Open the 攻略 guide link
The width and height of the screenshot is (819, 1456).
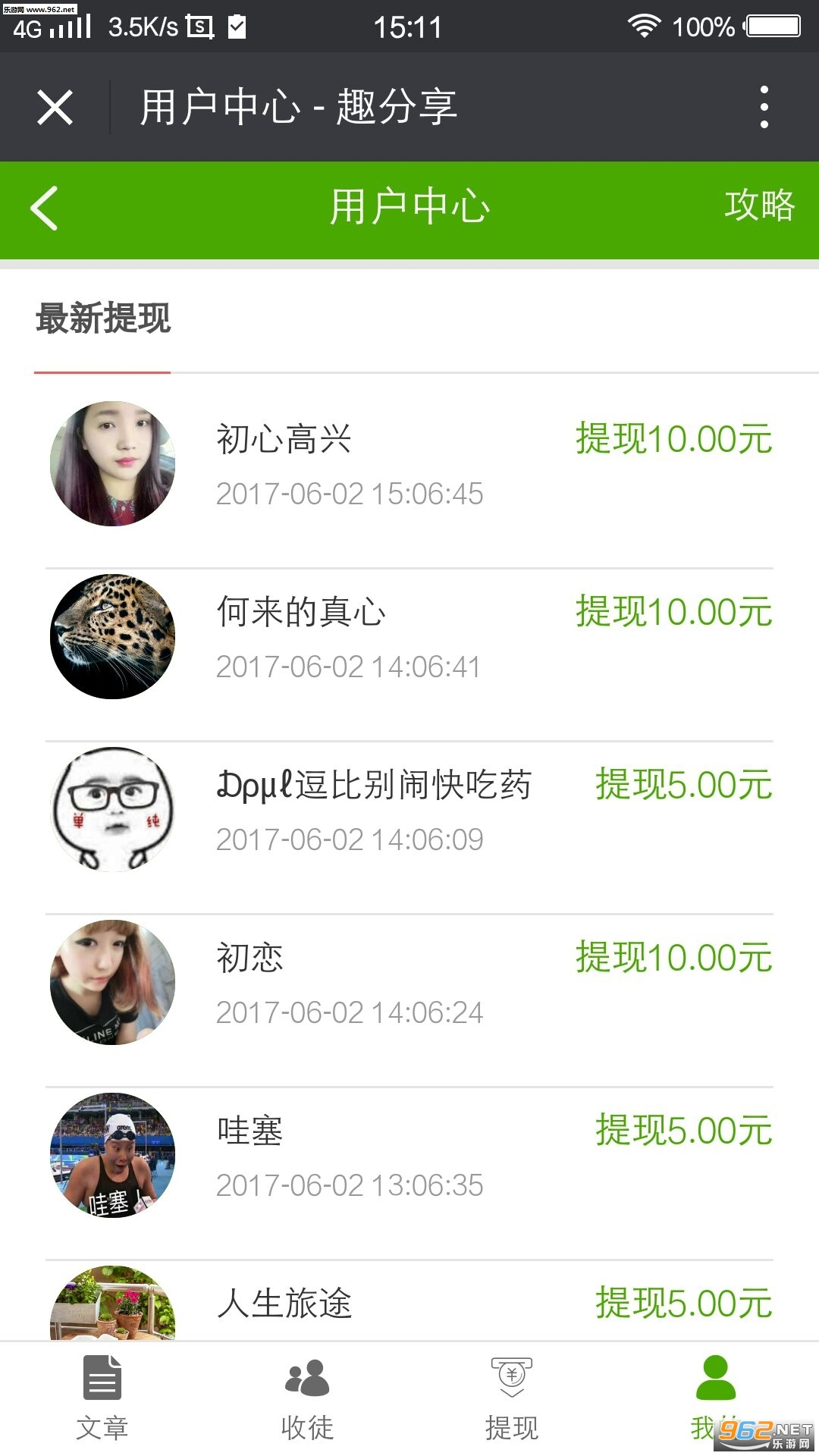pos(759,206)
